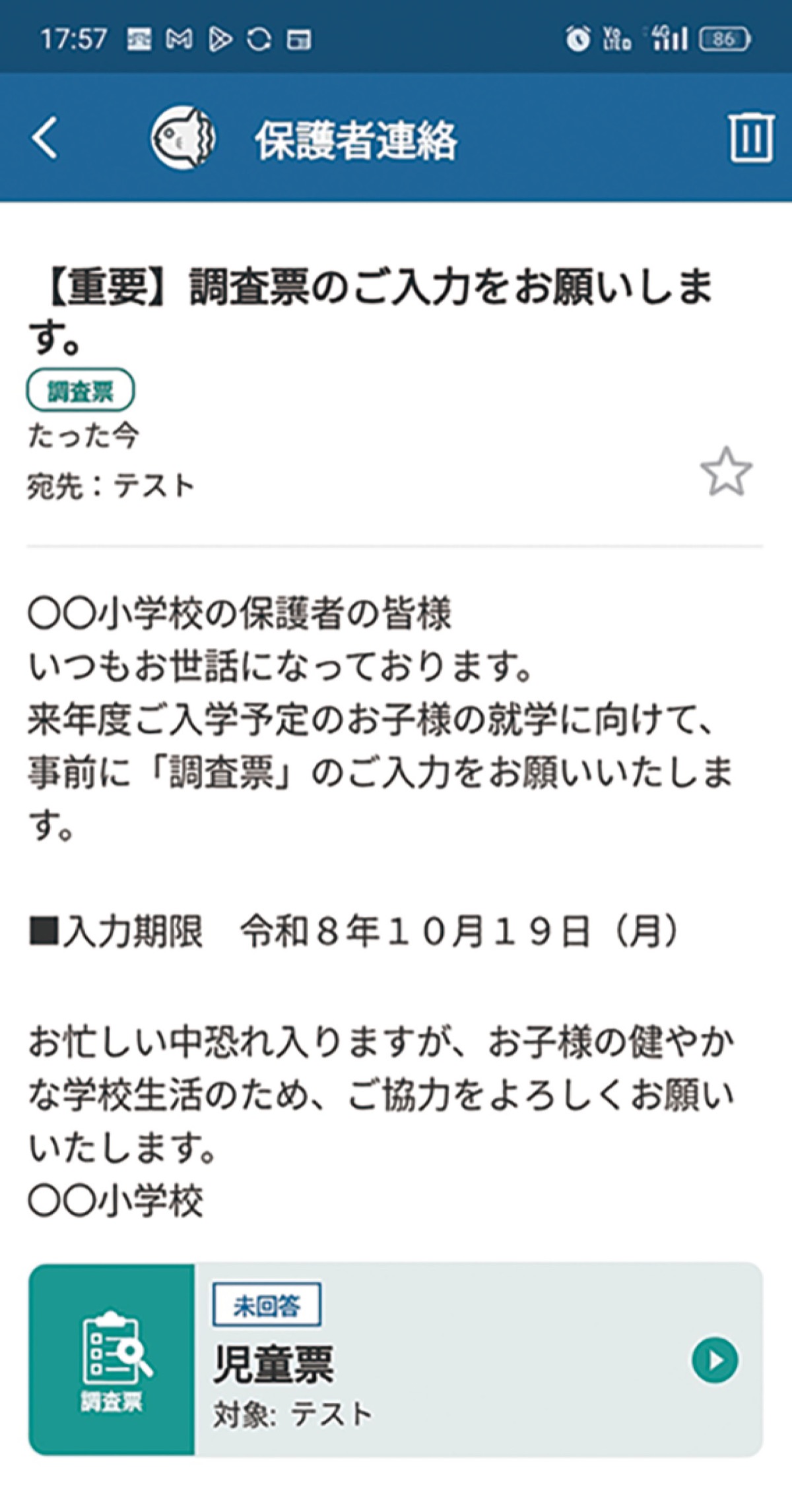Tap the battery indicator showing 86

(723, 38)
